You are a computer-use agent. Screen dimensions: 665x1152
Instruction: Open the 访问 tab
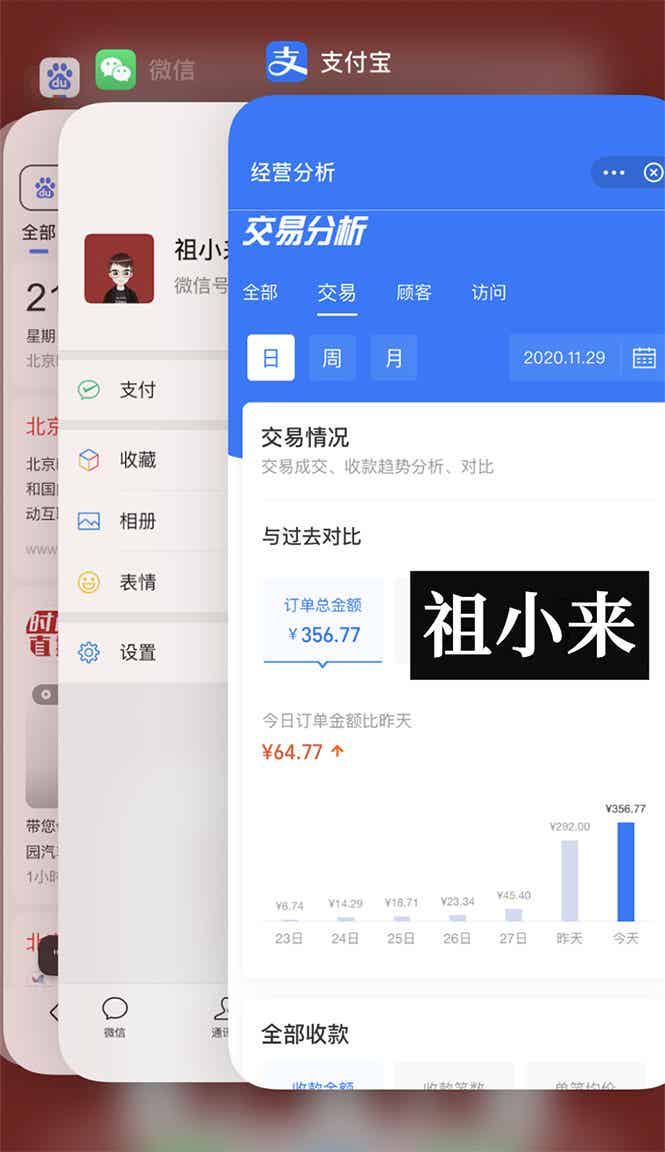click(489, 293)
